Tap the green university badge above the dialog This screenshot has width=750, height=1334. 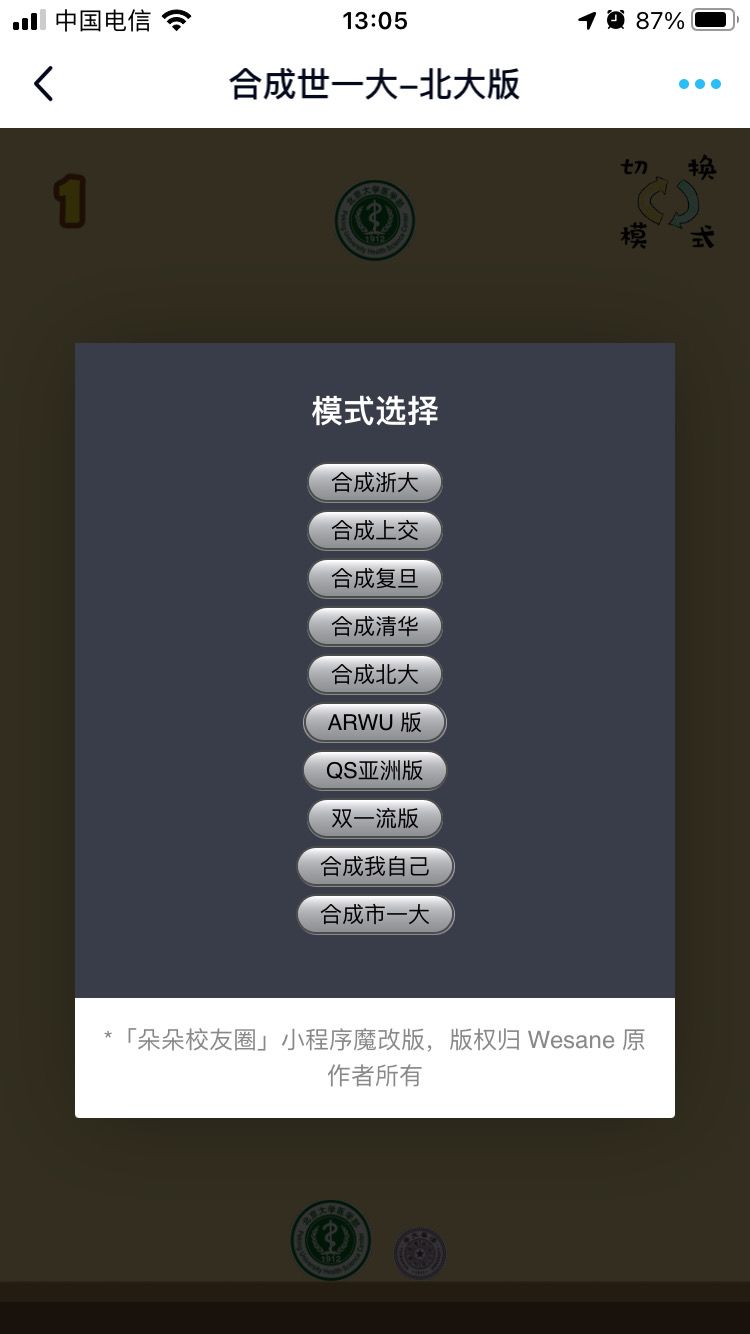tap(374, 219)
